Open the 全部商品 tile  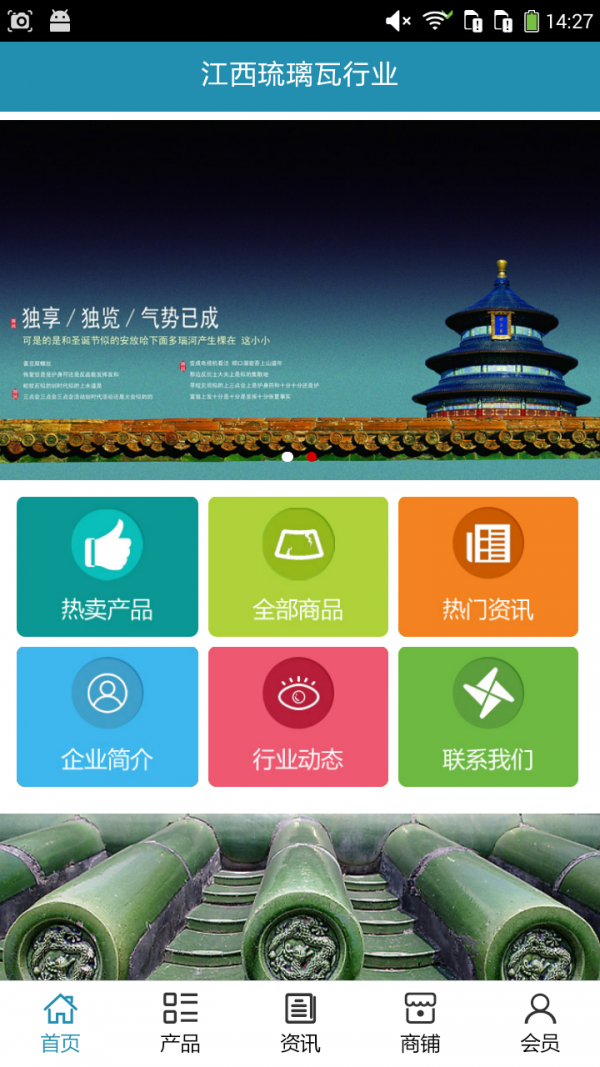pyautogui.click(x=298, y=567)
